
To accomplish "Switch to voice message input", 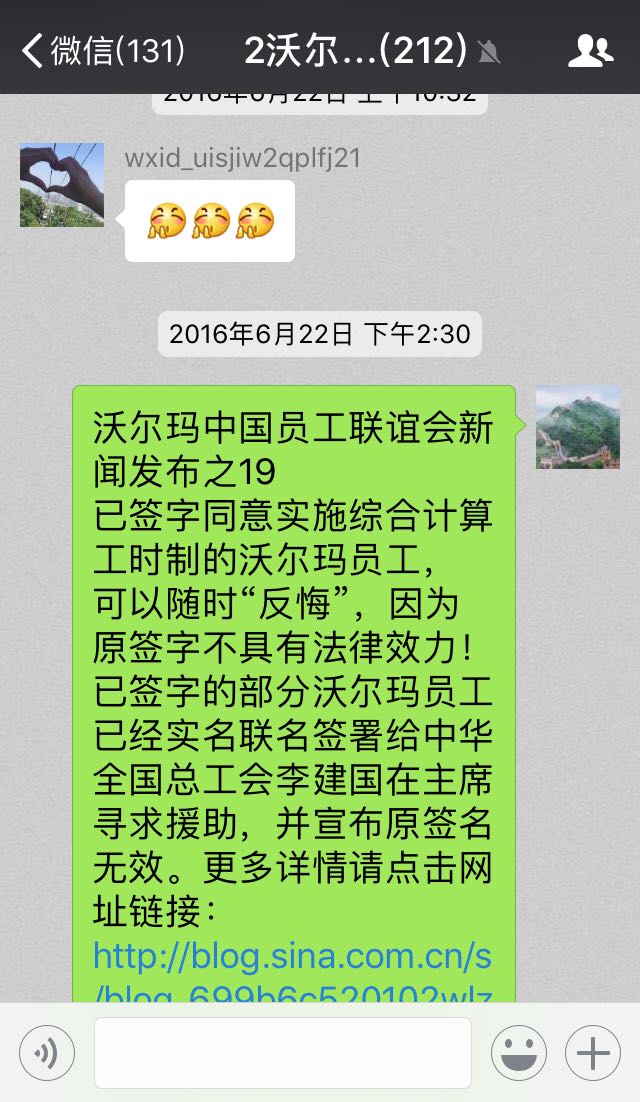I will click(46, 1053).
